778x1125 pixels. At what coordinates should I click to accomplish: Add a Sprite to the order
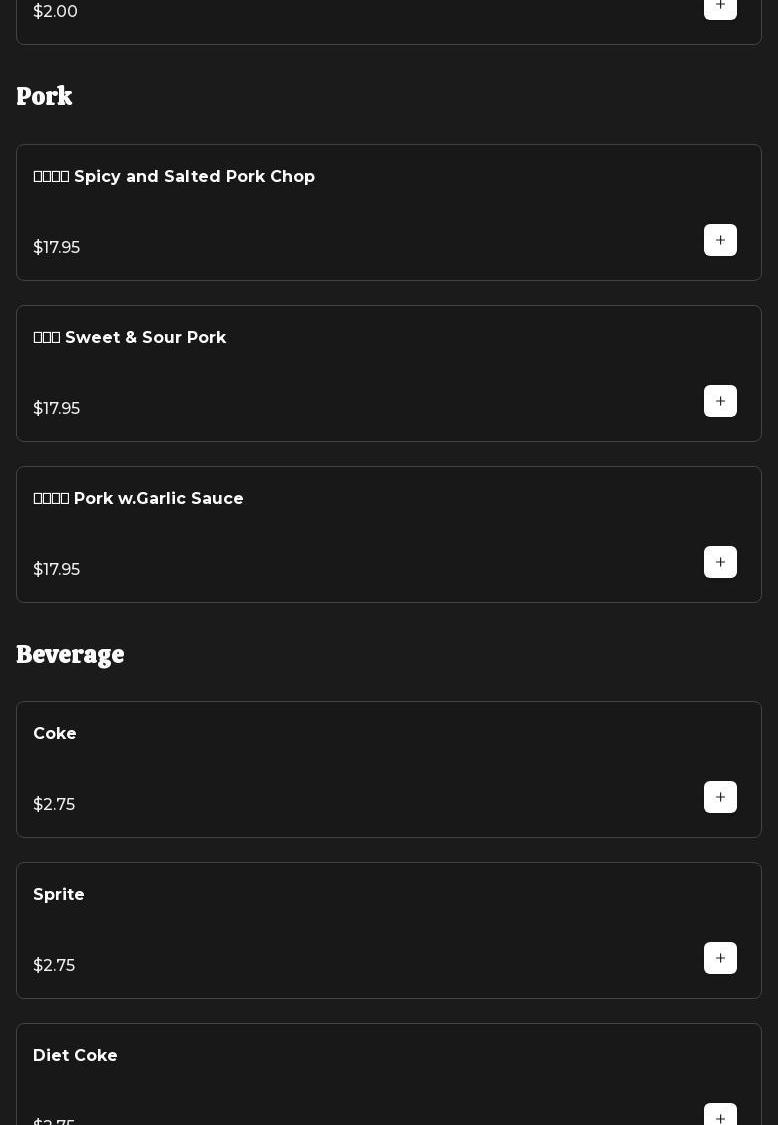click(720, 958)
